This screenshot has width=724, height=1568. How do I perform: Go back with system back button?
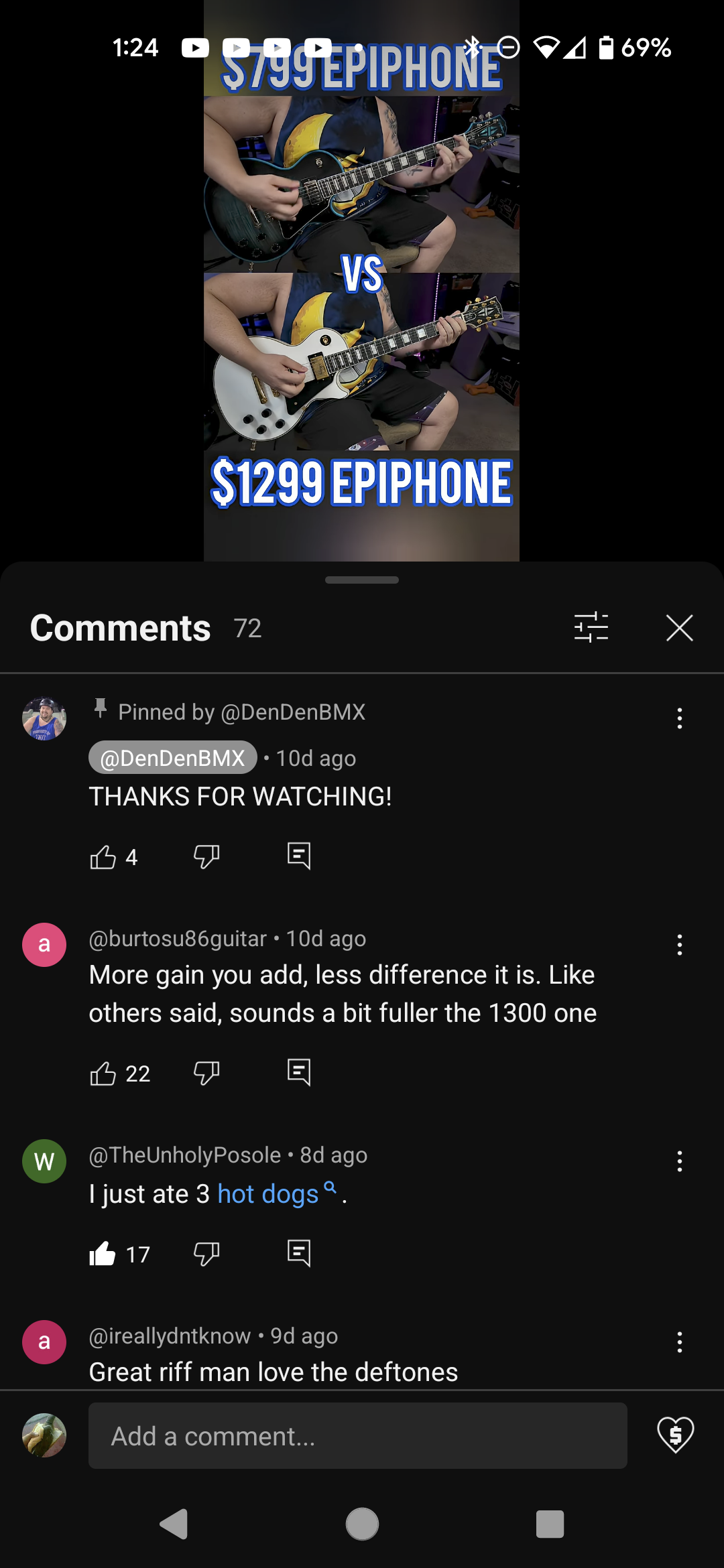click(x=174, y=1524)
